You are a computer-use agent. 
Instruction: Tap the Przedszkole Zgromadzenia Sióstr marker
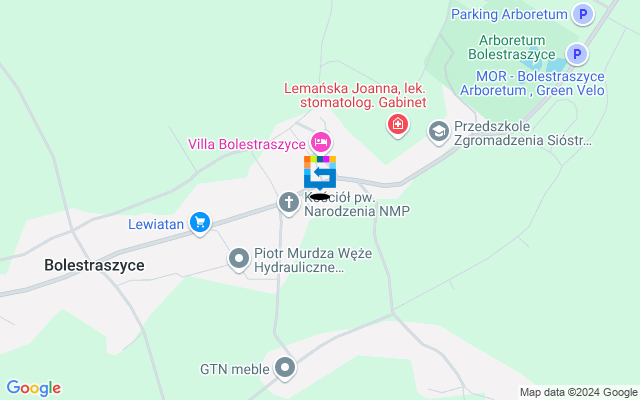pyautogui.click(x=438, y=131)
